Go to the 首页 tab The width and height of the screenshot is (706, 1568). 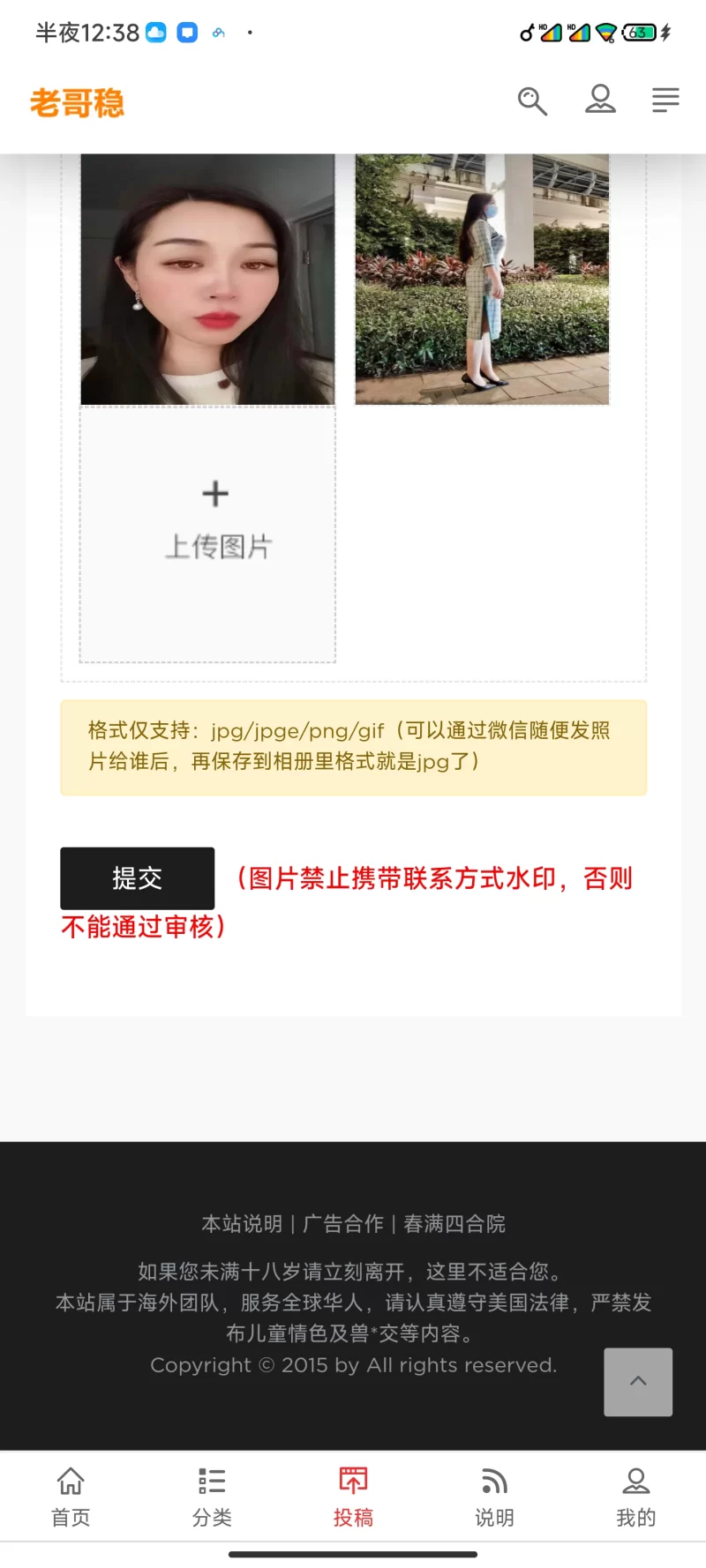point(71,1497)
